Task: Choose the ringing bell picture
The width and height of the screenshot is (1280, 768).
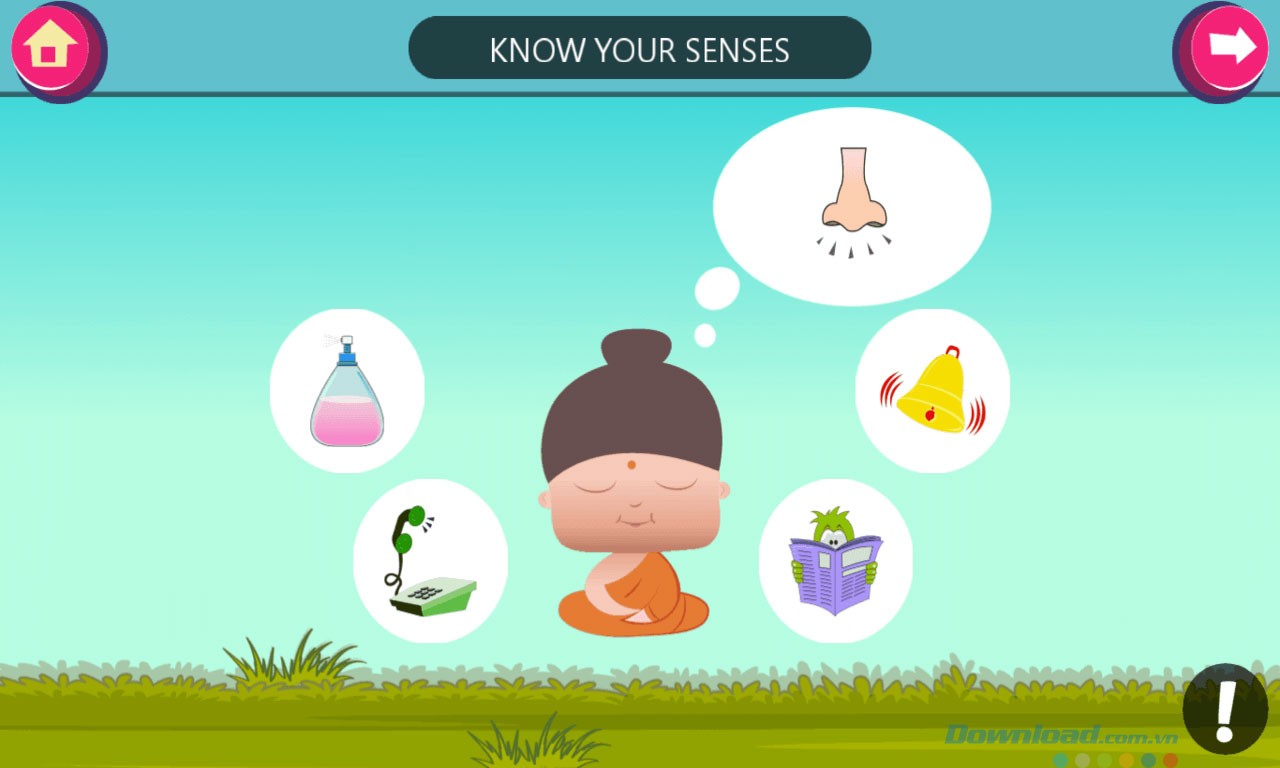Action: pyautogui.click(x=932, y=391)
